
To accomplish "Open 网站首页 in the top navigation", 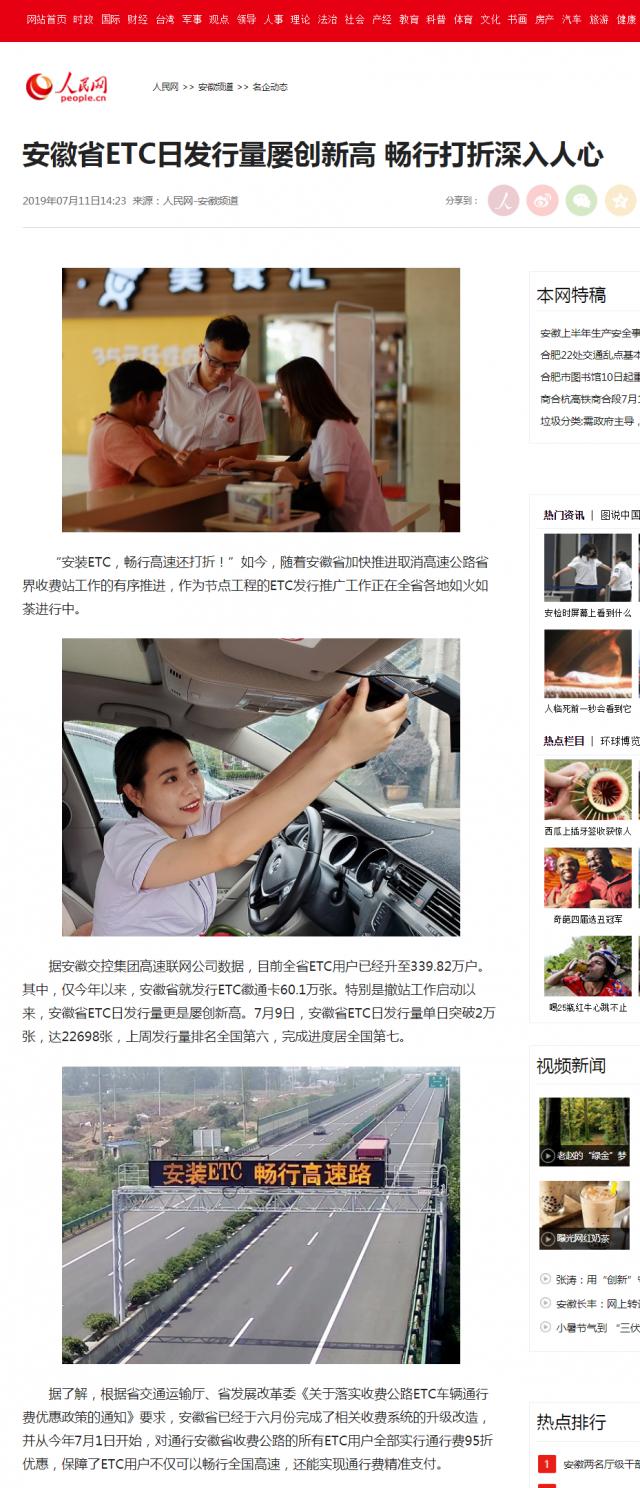I will (46, 19).
